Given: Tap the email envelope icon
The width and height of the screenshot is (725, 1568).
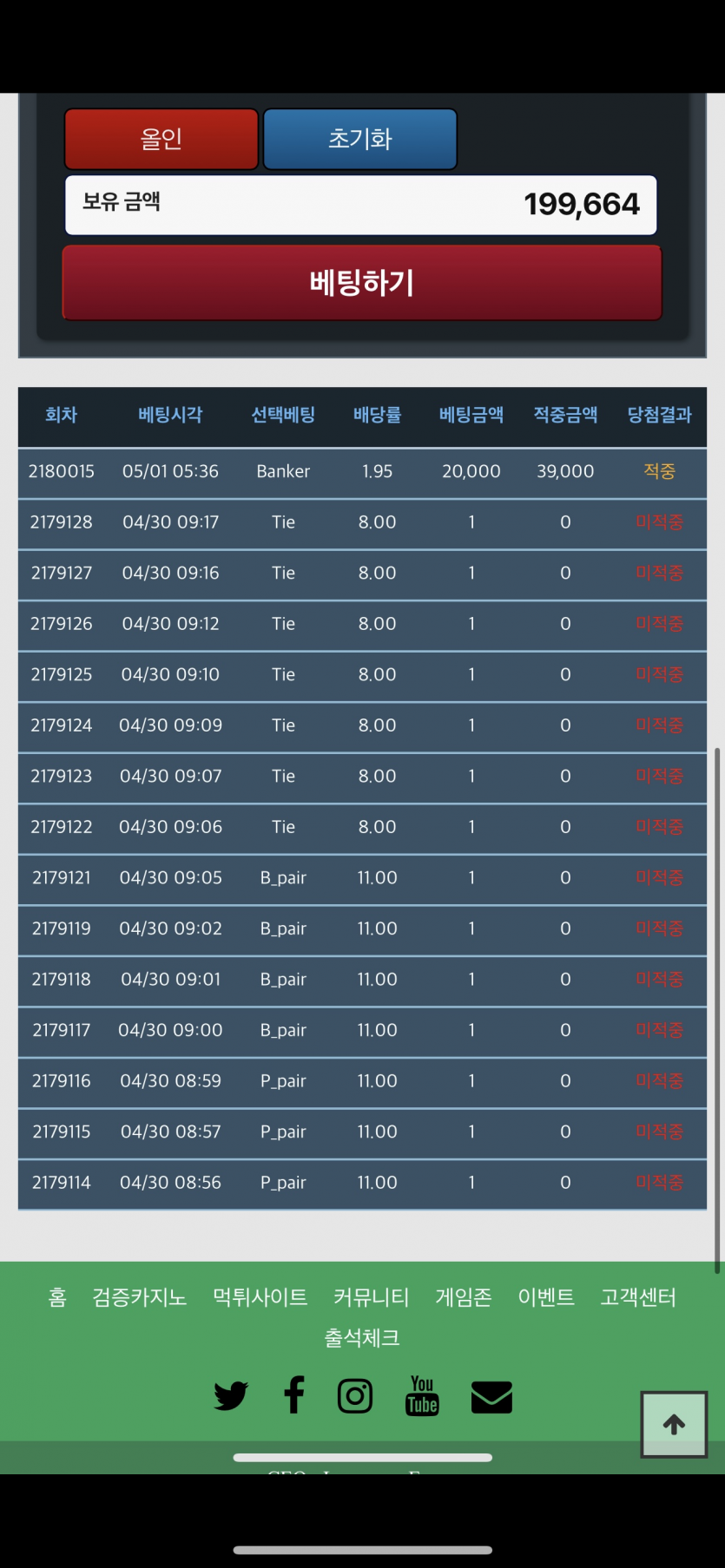Looking at the screenshot, I should coord(491,1397).
